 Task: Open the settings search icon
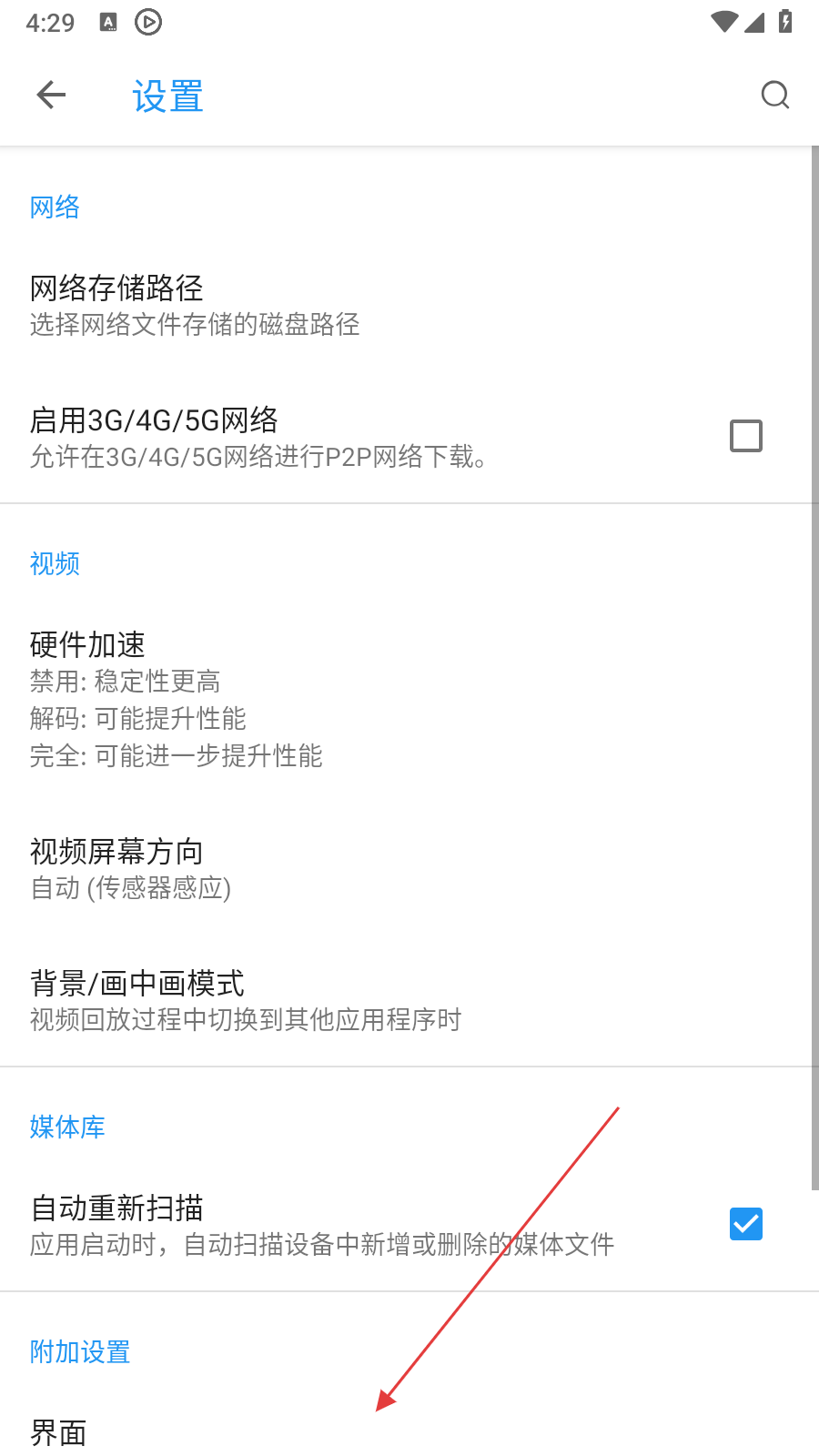coord(774,95)
